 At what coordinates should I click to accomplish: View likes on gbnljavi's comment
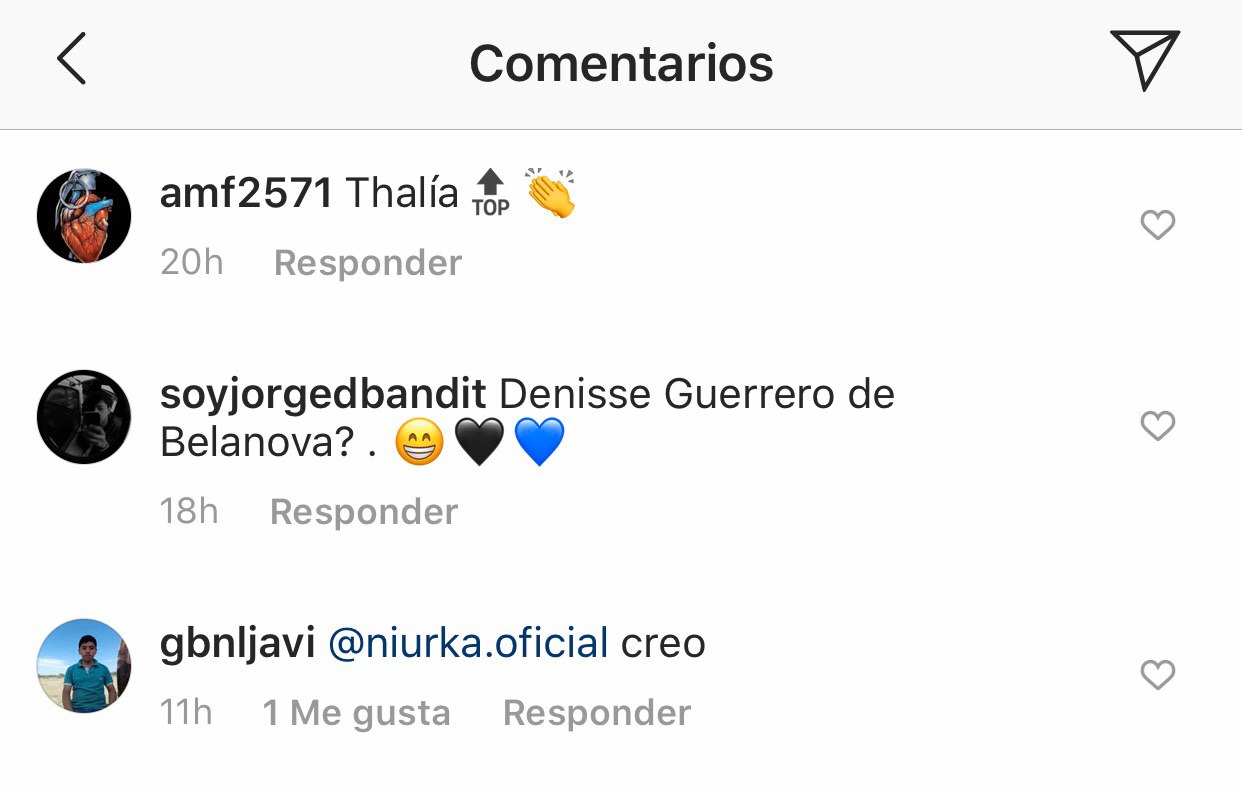[356, 713]
